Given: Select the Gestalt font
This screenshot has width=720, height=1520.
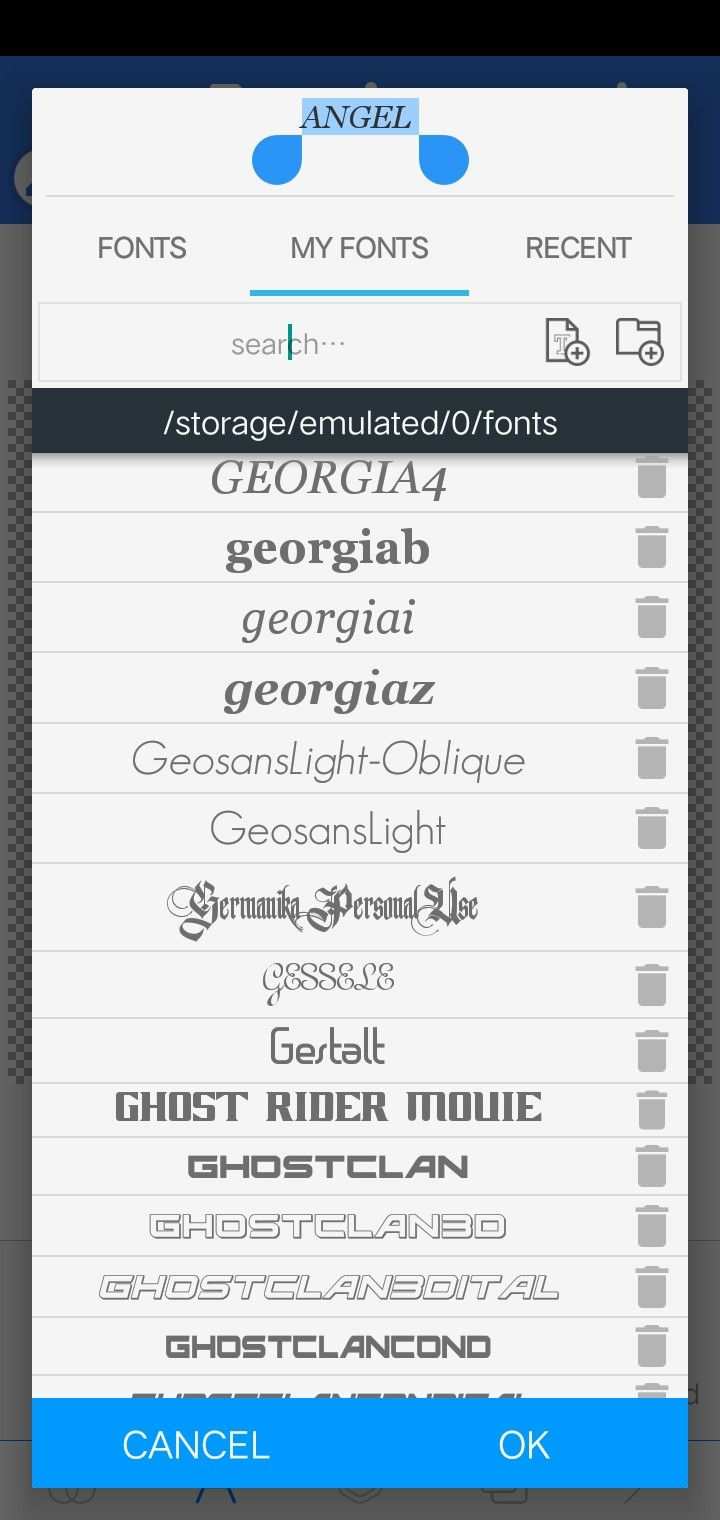Looking at the screenshot, I should click(x=328, y=1048).
